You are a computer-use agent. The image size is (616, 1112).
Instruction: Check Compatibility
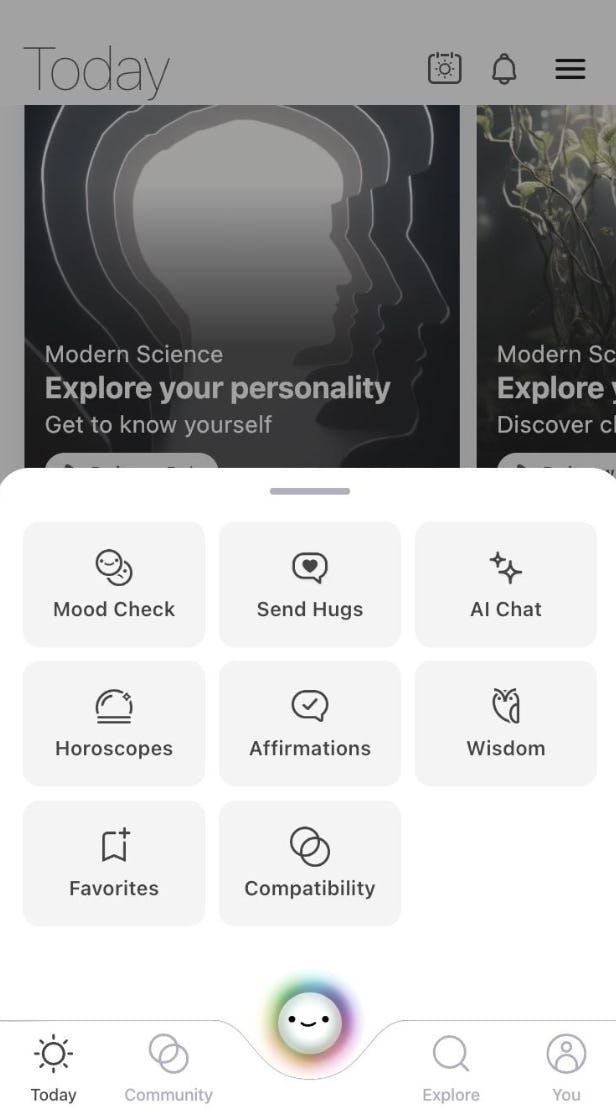pos(310,863)
